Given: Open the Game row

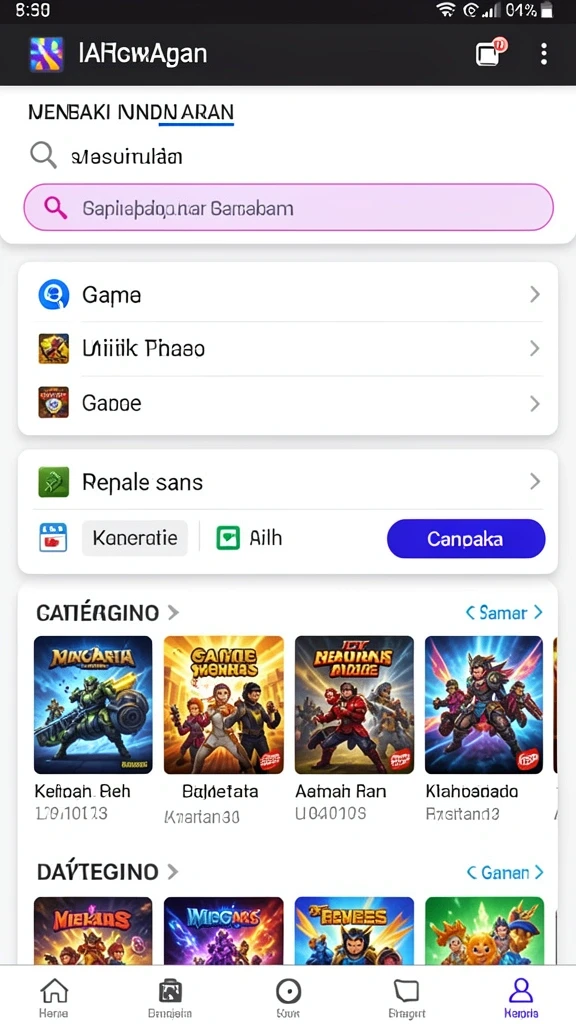Looking at the screenshot, I should point(288,295).
